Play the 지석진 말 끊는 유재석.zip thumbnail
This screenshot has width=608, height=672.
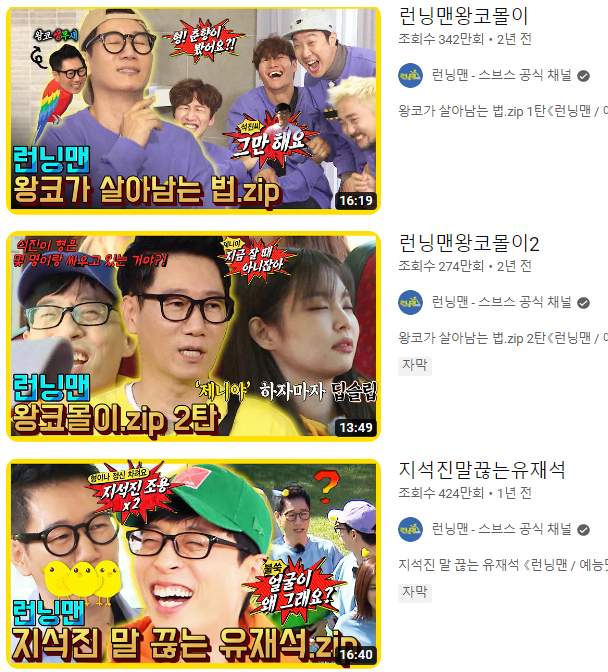click(x=193, y=563)
